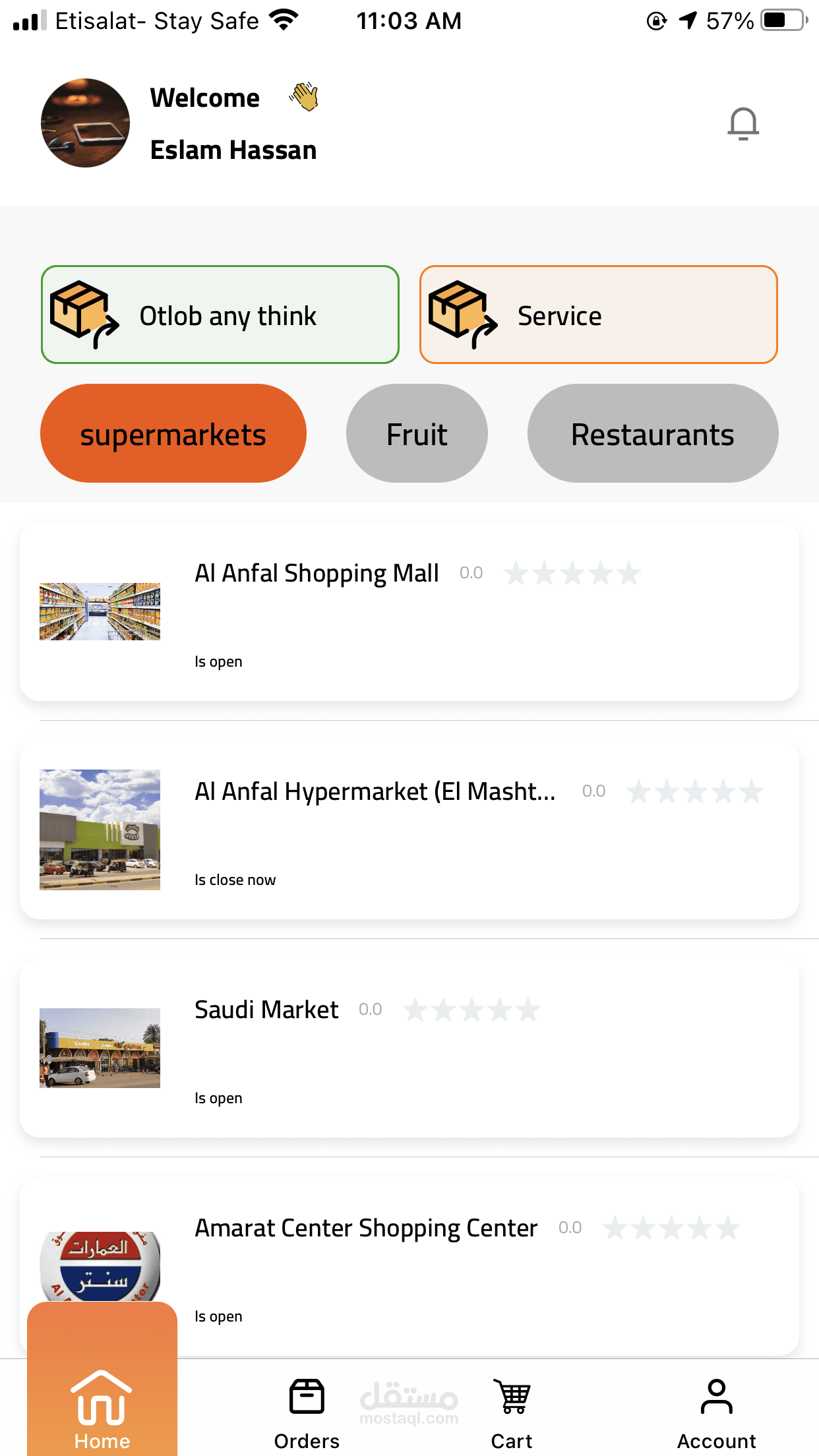Show the Restaurants category
The image size is (819, 1456).
point(652,434)
